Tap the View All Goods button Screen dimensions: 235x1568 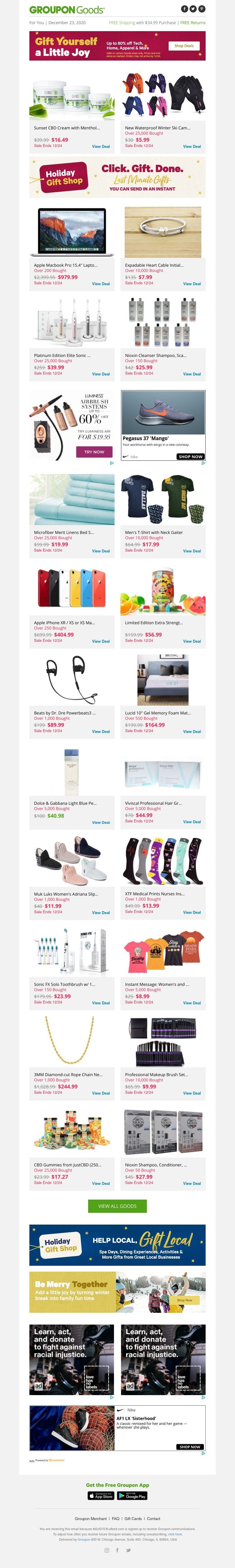(117, 1206)
